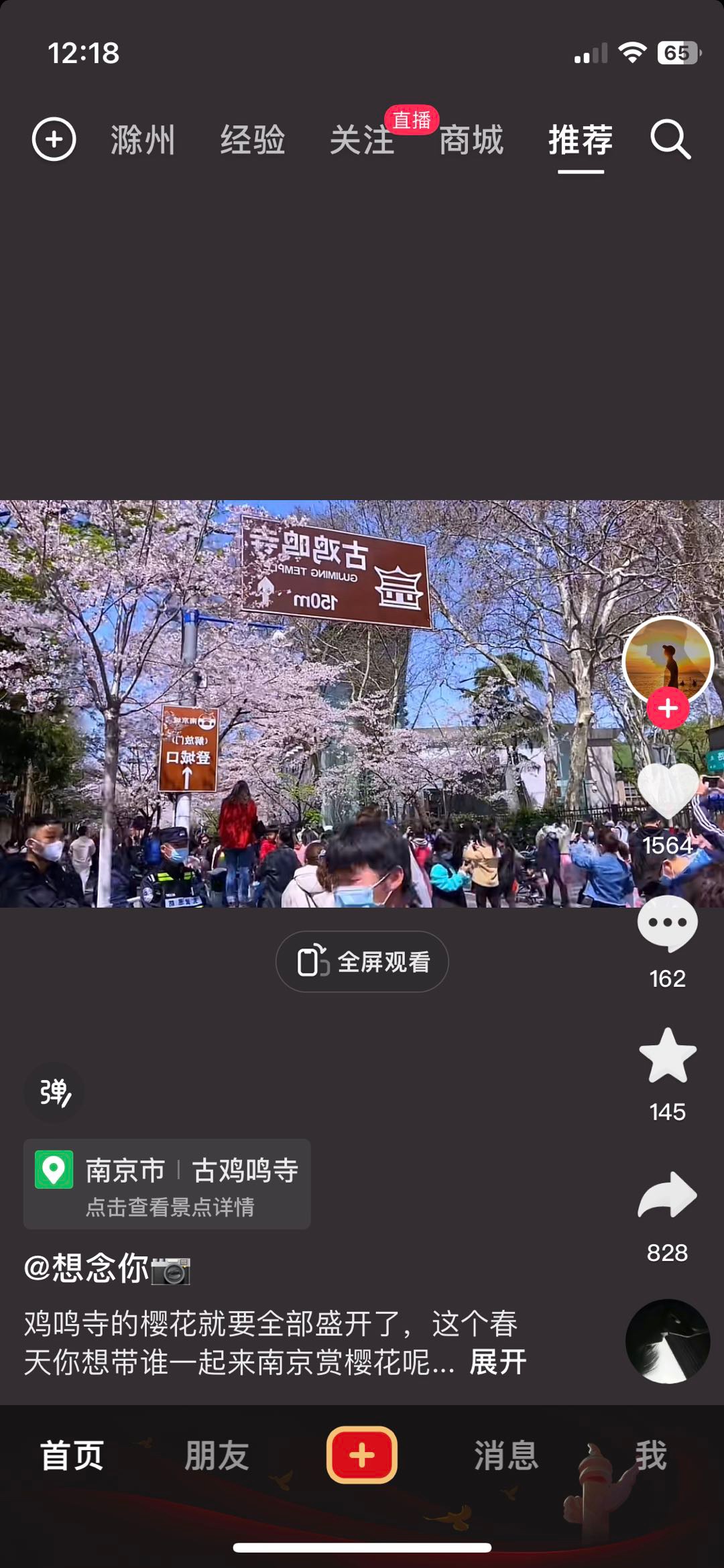724x1568 pixels.
Task: Share this video via the arrow
Action: tap(667, 1196)
